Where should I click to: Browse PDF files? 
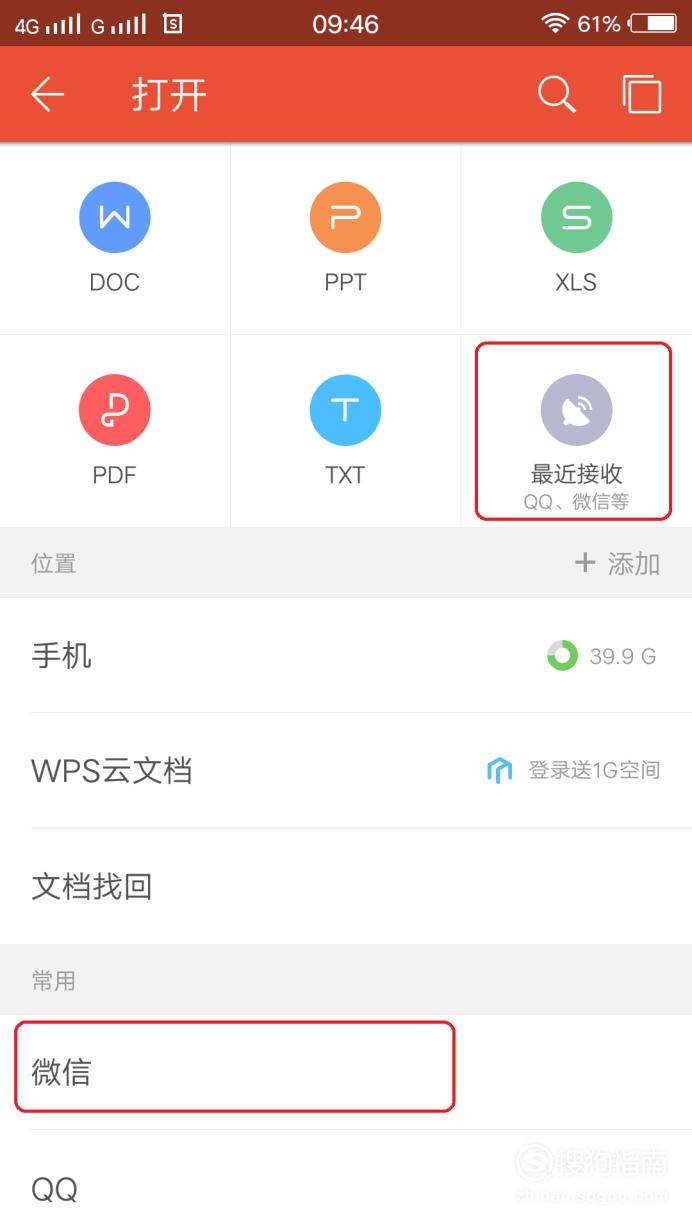click(x=115, y=431)
